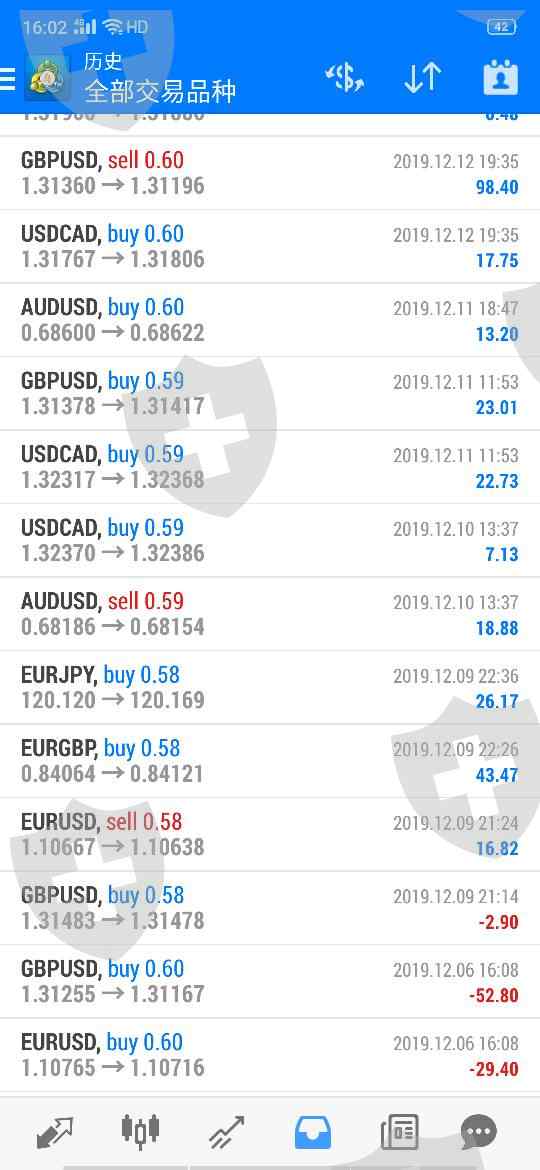Switch to the candlestick Chart tab
The width and height of the screenshot is (540, 1170).
pyautogui.click(x=140, y=1131)
